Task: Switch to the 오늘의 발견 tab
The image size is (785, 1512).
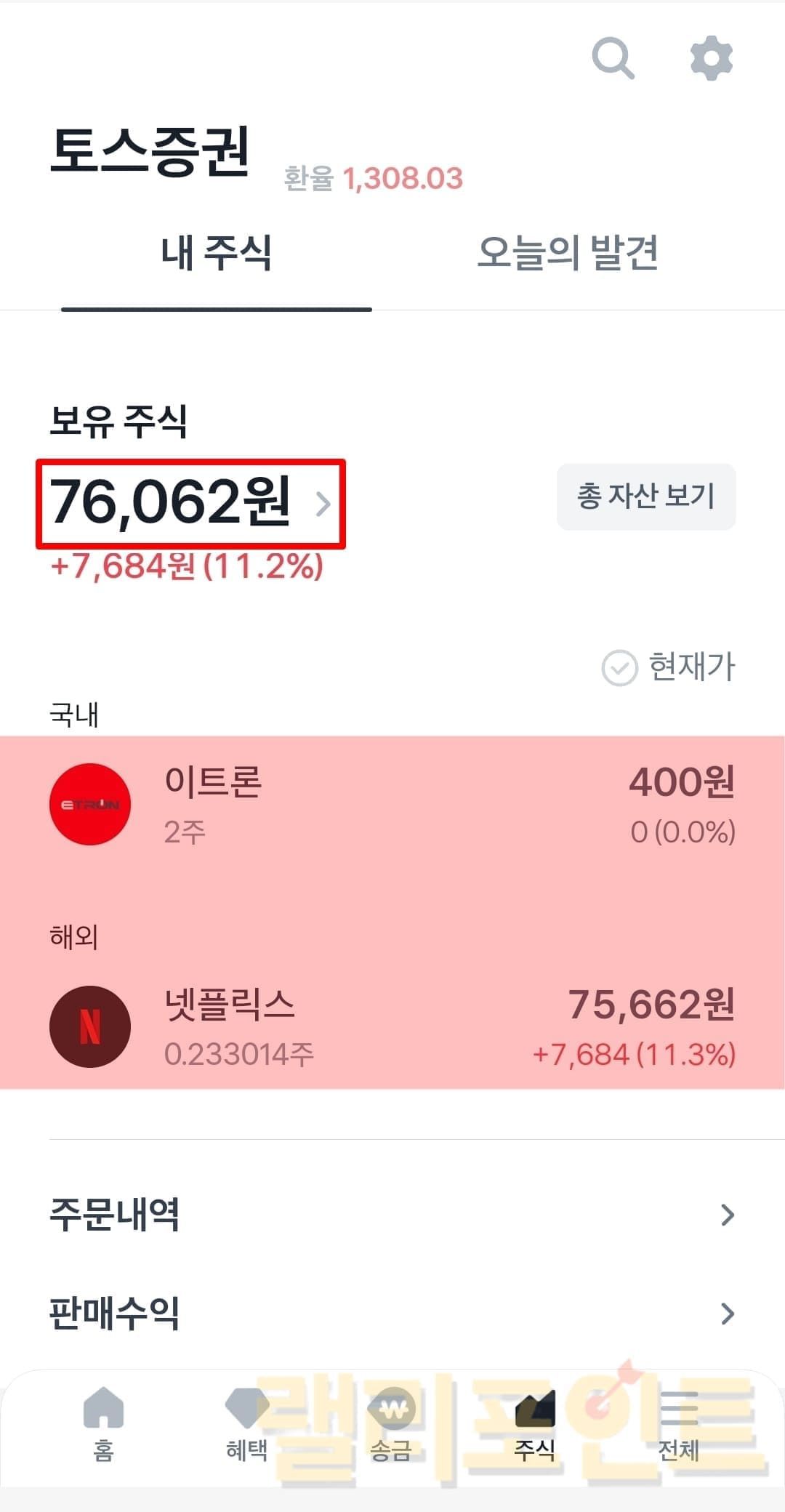Action: pyautogui.click(x=567, y=253)
